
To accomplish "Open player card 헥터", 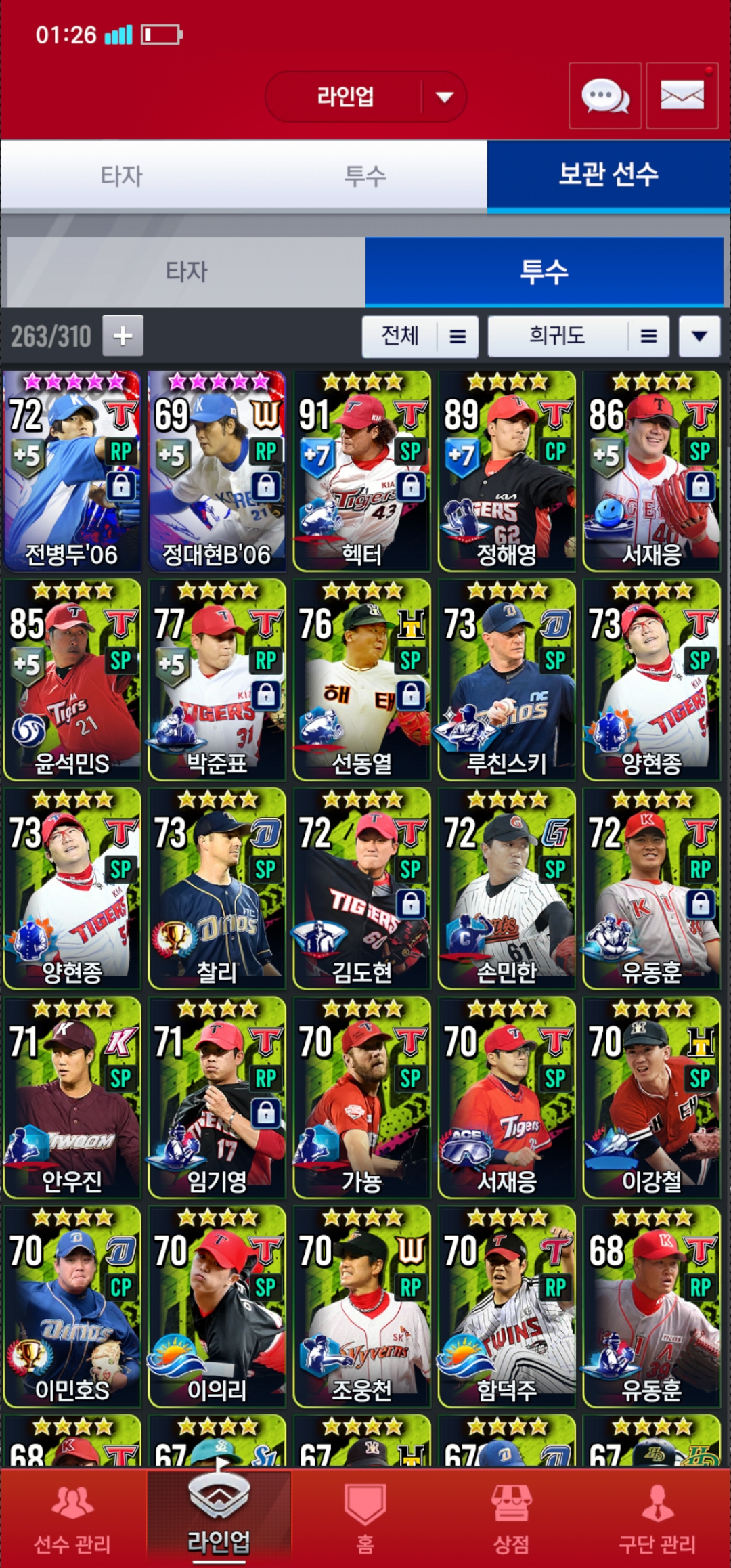I will [x=362, y=471].
